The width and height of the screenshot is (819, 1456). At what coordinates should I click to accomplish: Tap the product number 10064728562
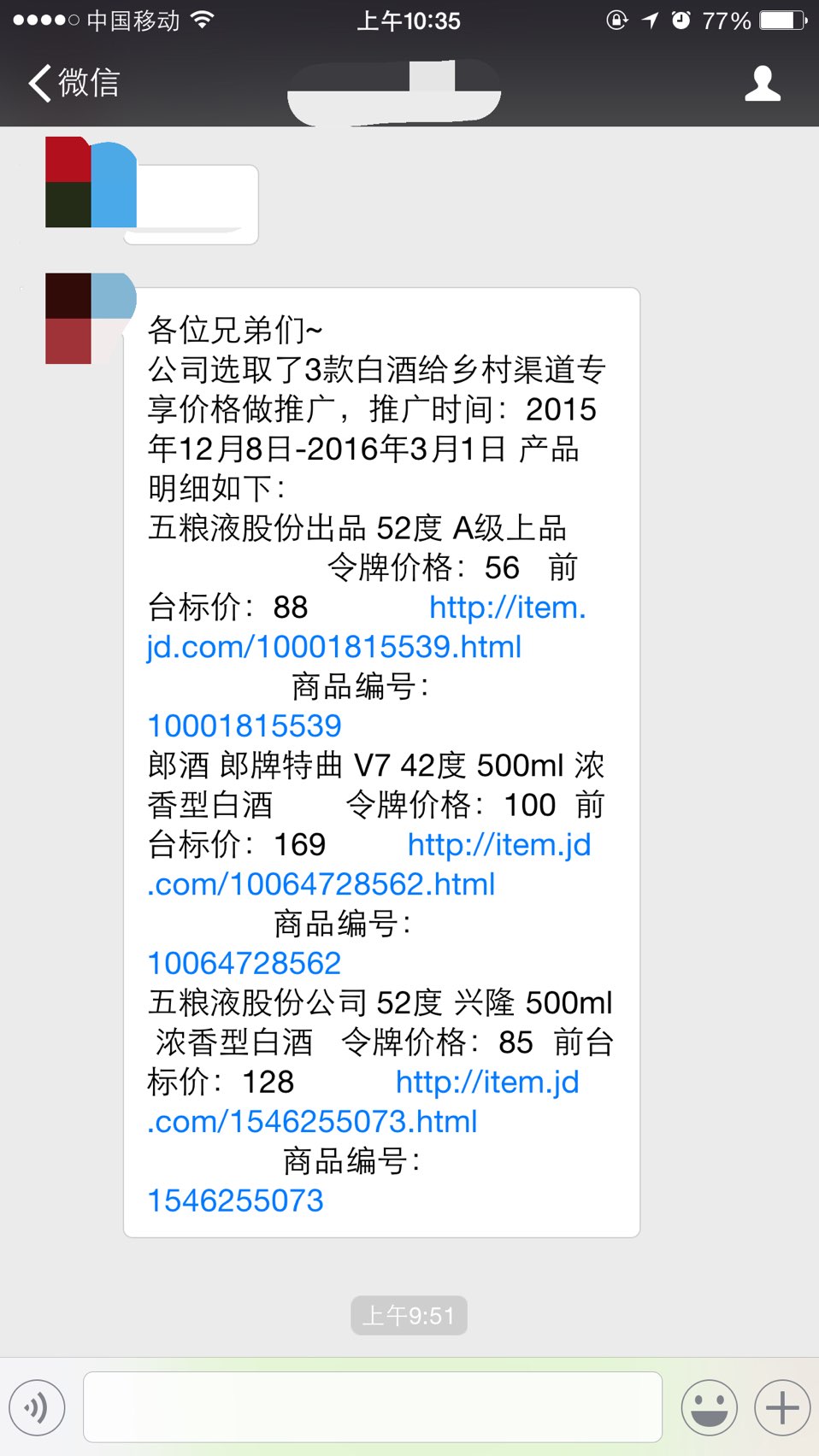coord(245,963)
